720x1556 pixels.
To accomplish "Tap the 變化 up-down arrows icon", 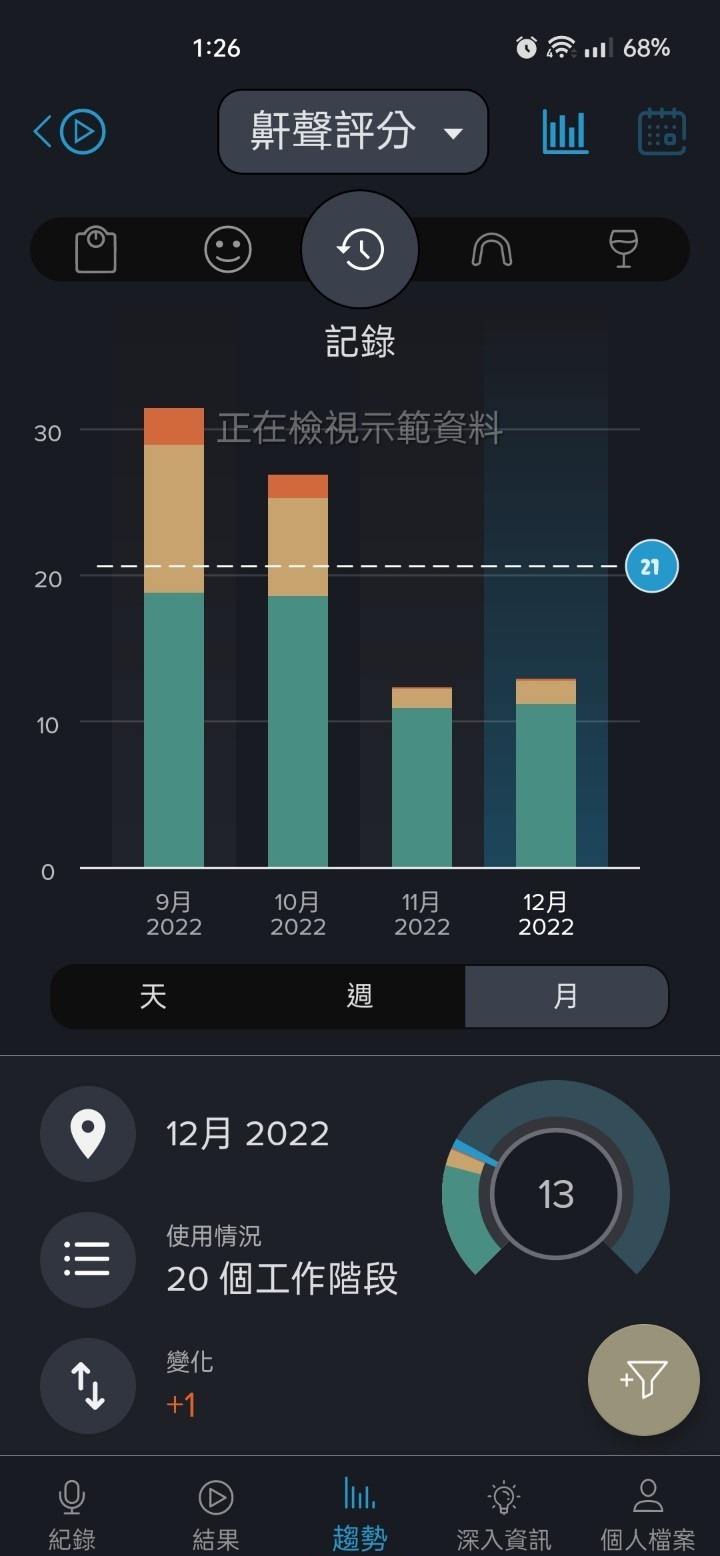I will 87,1385.
